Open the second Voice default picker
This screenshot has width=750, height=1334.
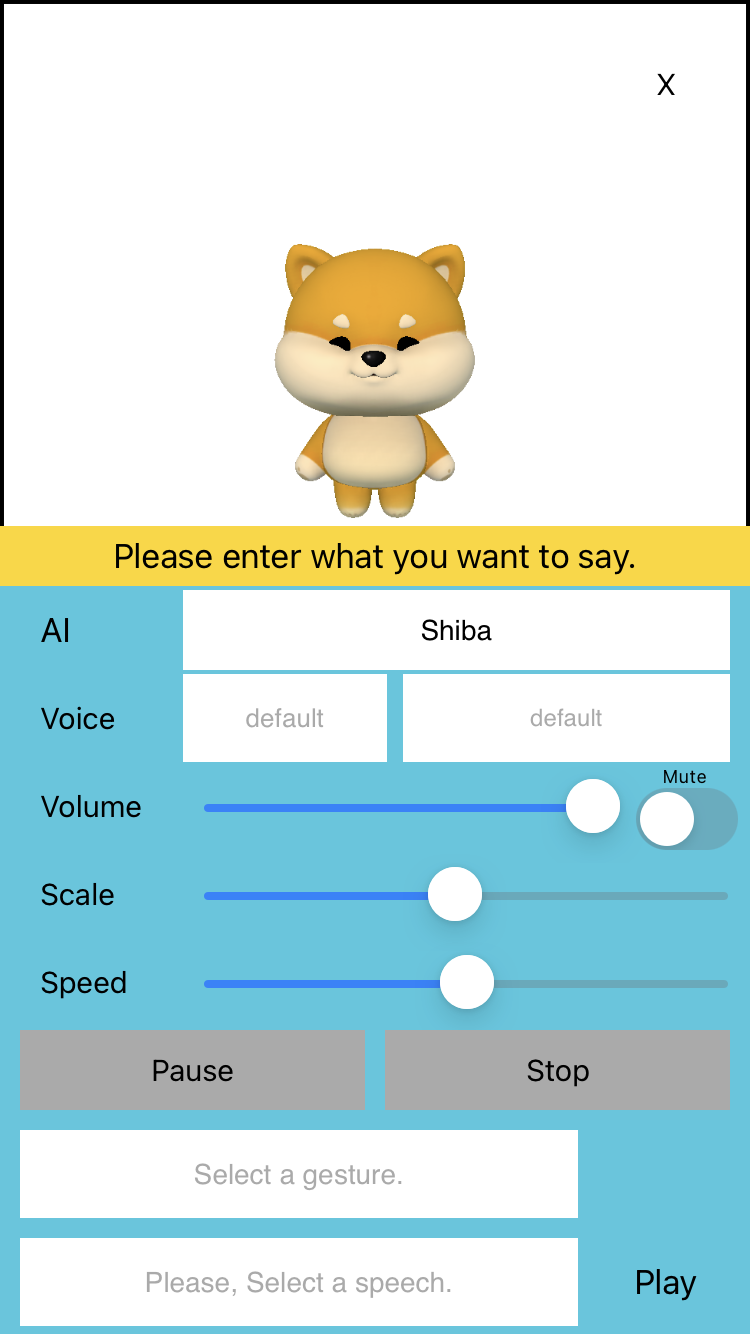click(x=566, y=718)
